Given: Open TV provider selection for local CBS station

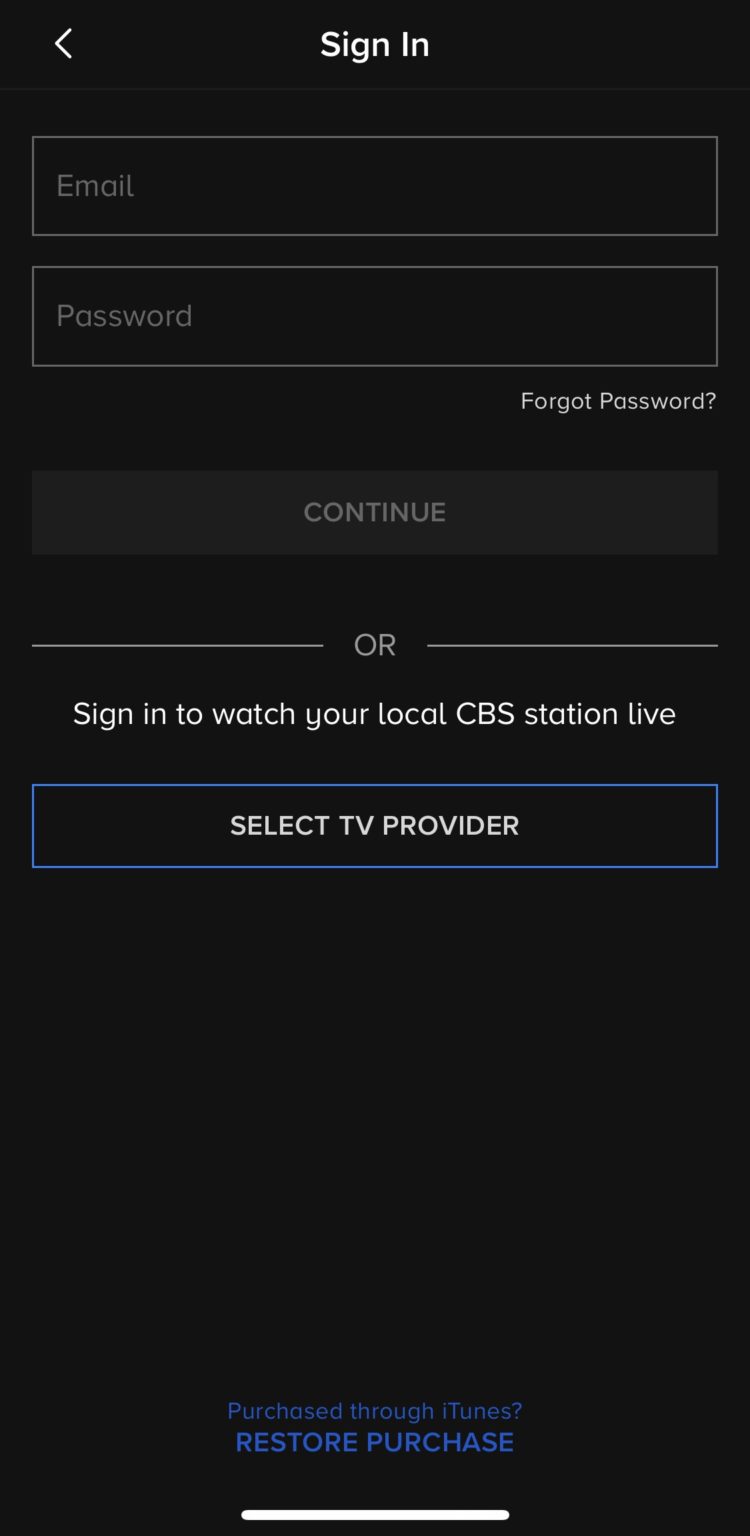Looking at the screenshot, I should click(375, 825).
